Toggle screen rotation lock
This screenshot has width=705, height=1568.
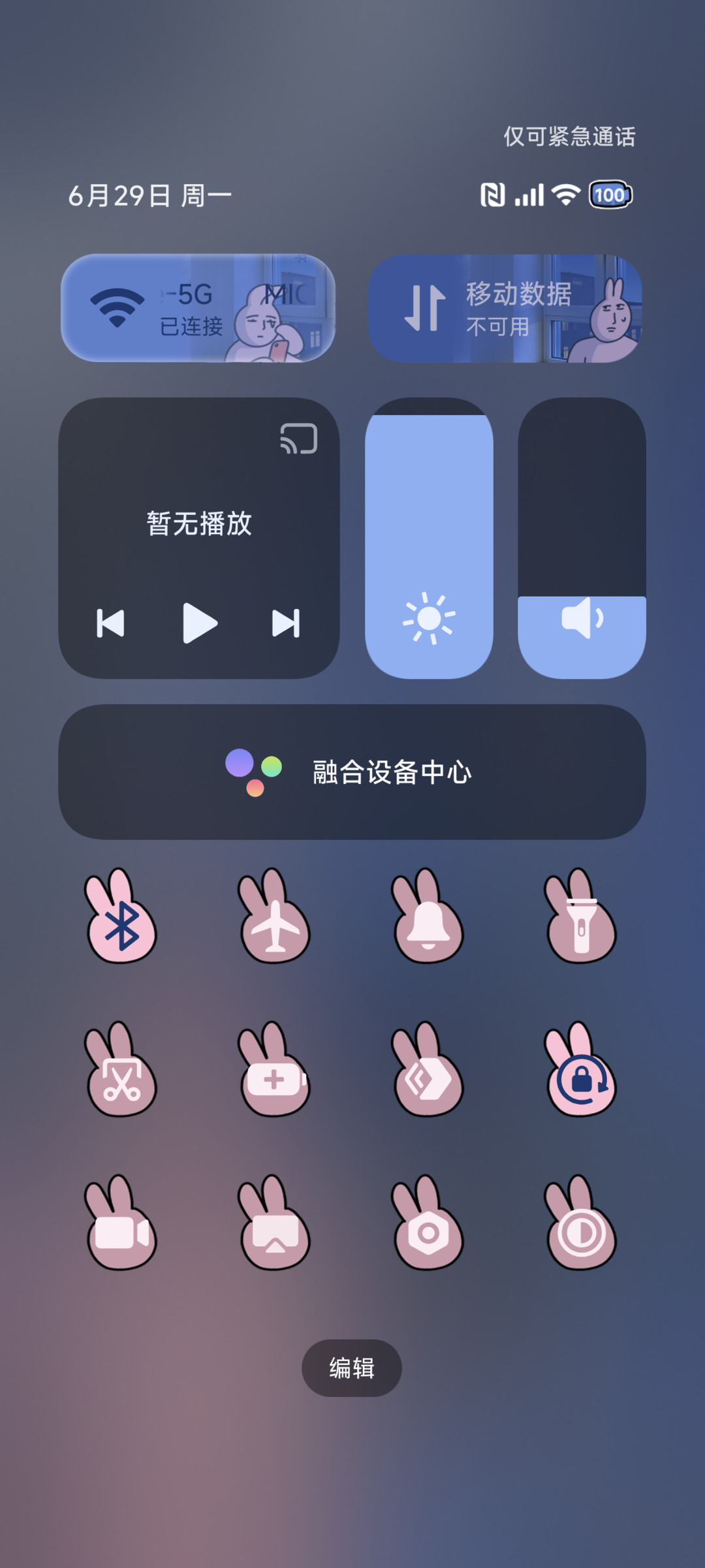point(581,1070)
